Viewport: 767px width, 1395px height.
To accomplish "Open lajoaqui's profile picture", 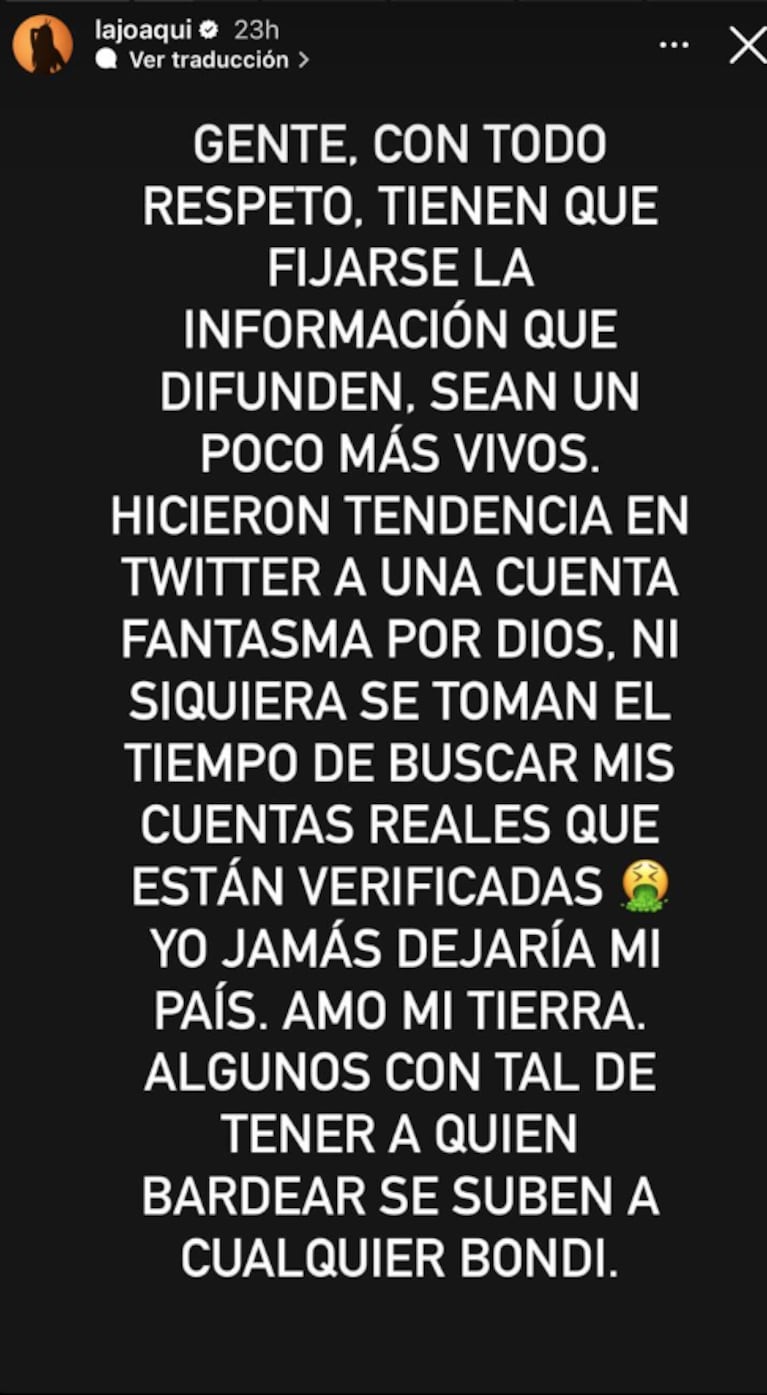I will pyautogui.click(x=42, y=45).
